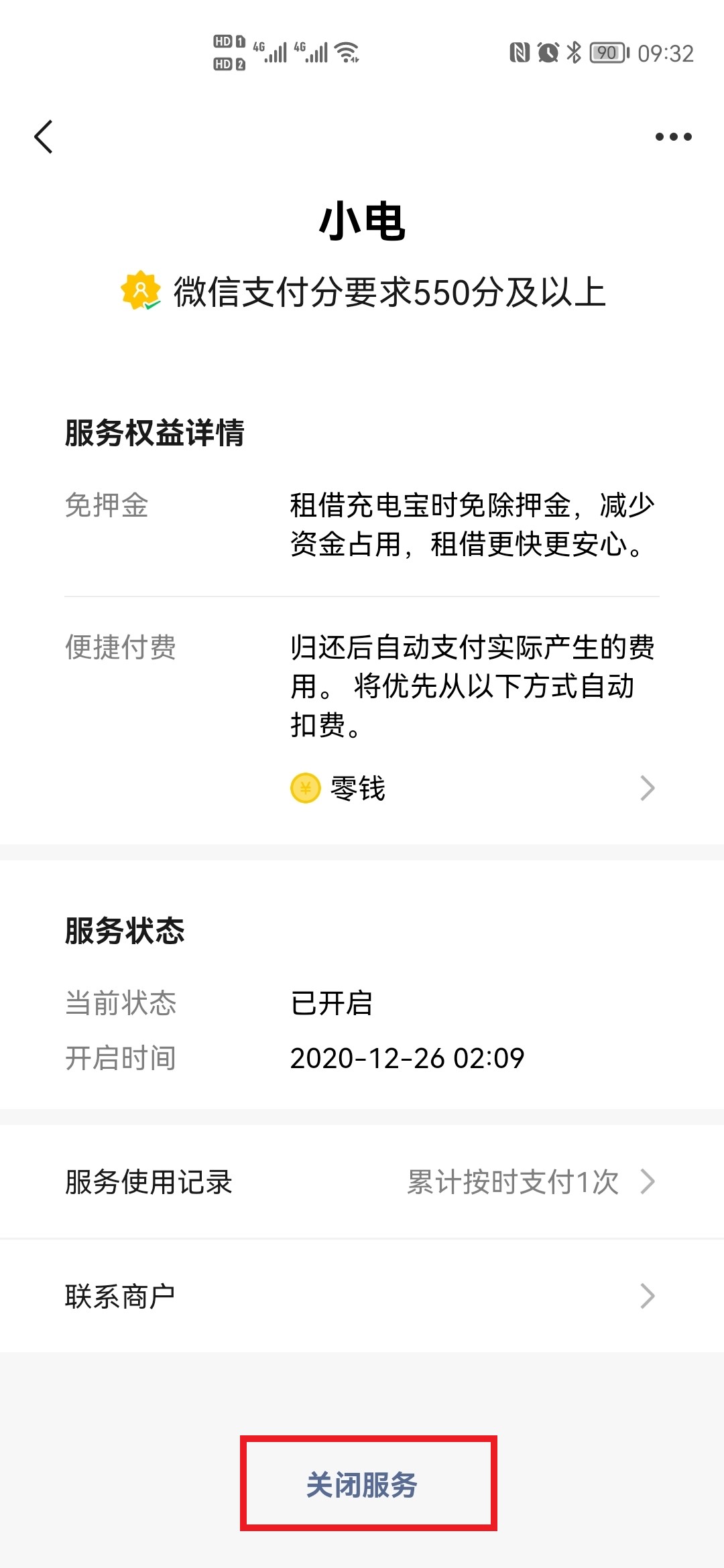724x1568 pixels.
Task: Open 服务使用记录 usage records
Action: [362, 1181]
